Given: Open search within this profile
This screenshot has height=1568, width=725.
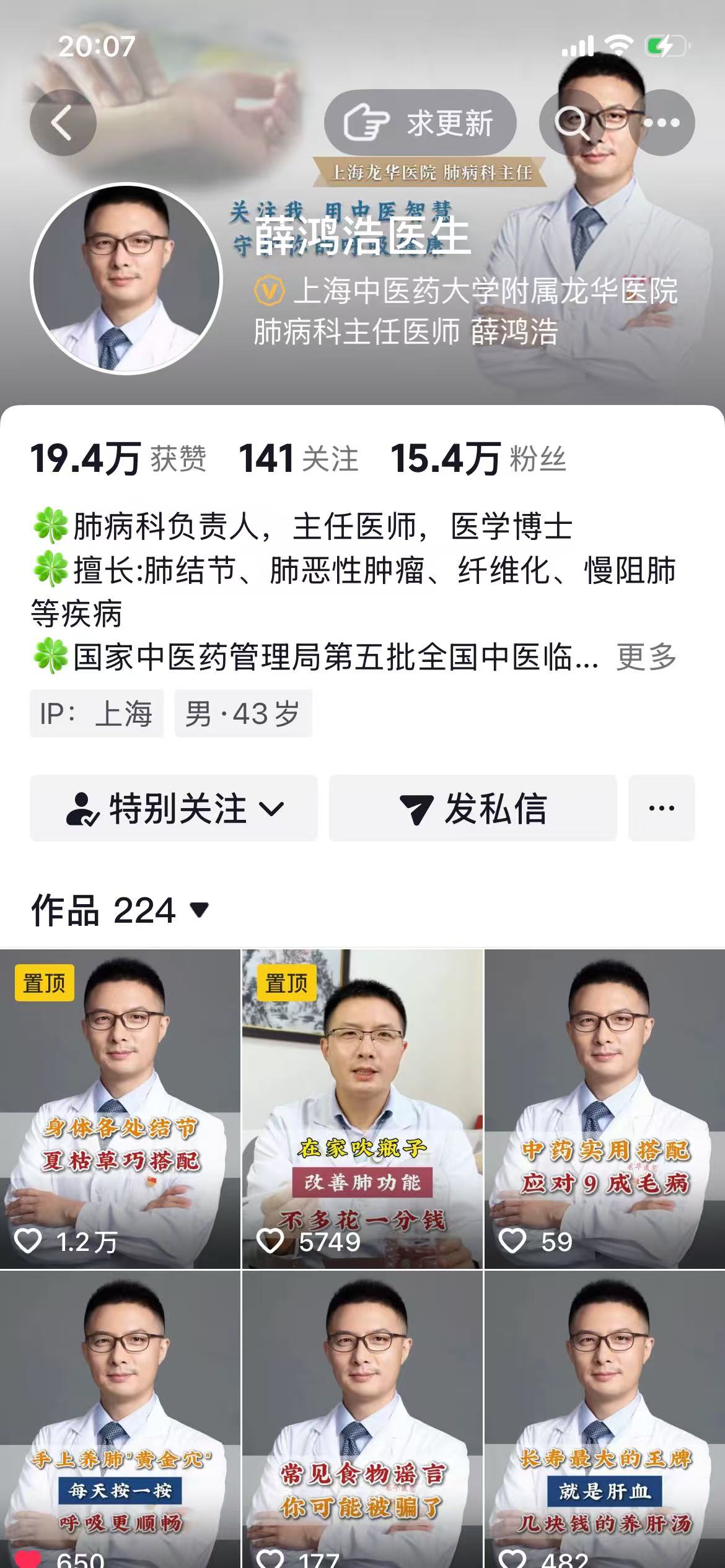Looking at the screenshot, I should coord(571,123).
